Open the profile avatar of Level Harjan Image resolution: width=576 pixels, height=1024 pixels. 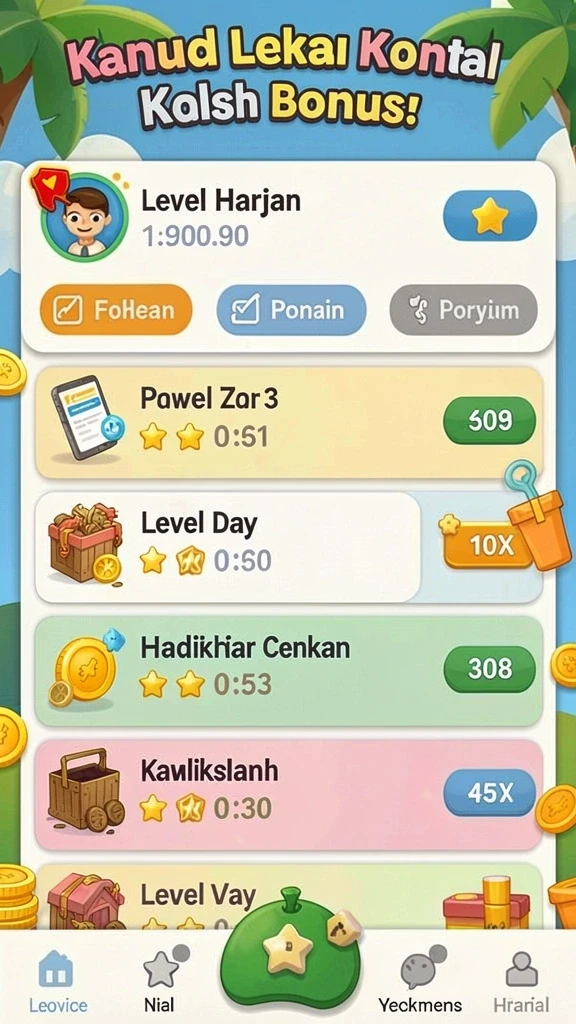84,218
